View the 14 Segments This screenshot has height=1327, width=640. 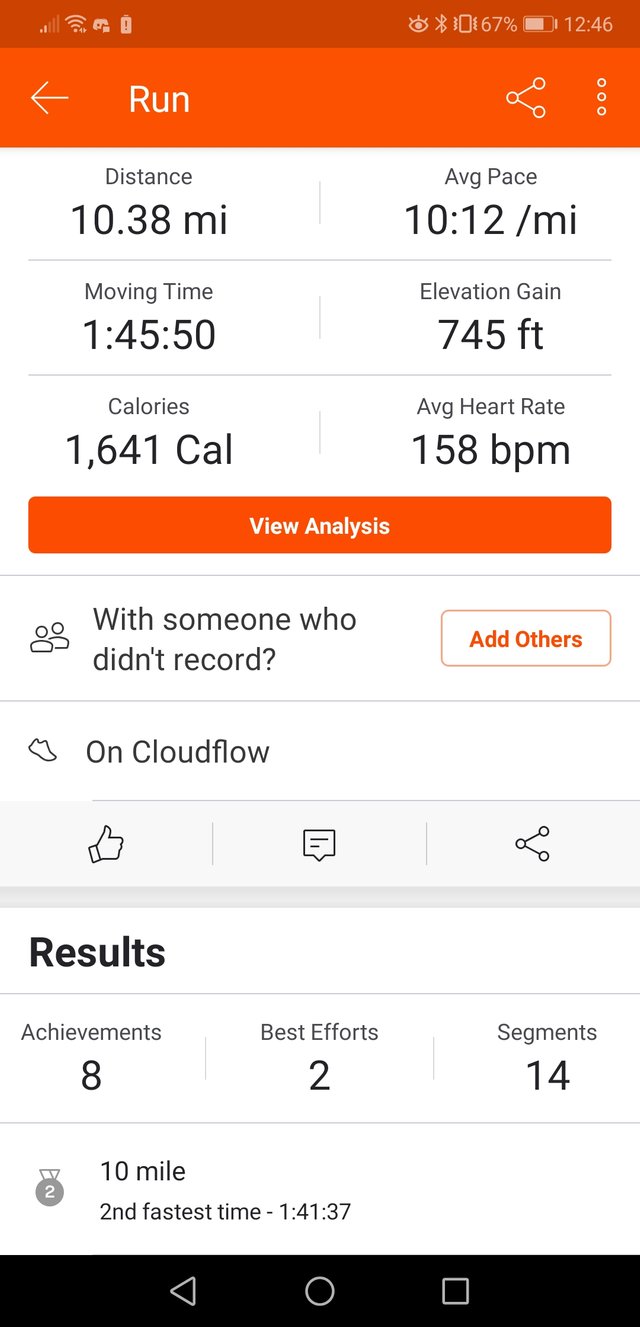click(x=547, y=1058)
